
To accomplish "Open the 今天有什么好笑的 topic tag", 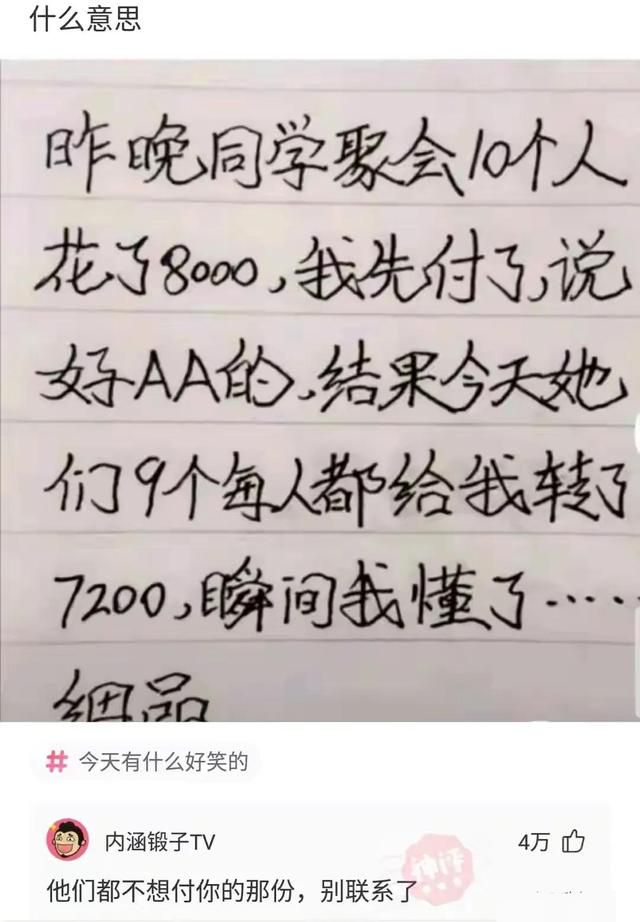I will tap(148, 764).
